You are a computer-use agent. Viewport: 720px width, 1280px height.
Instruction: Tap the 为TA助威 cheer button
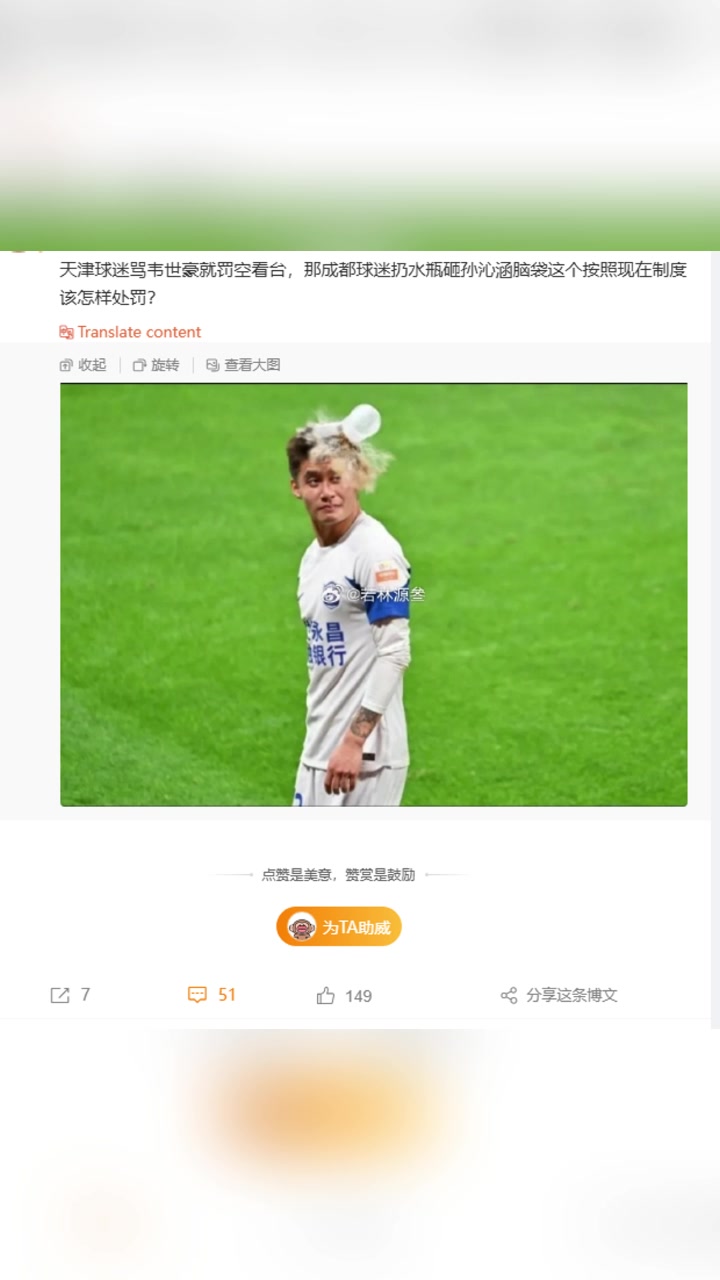339,927
